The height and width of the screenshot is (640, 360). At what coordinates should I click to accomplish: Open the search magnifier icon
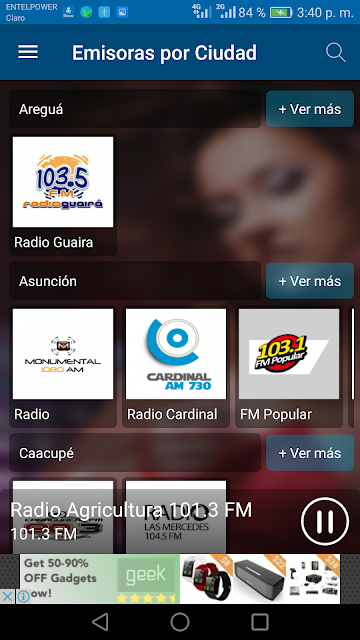pos(336,53)
